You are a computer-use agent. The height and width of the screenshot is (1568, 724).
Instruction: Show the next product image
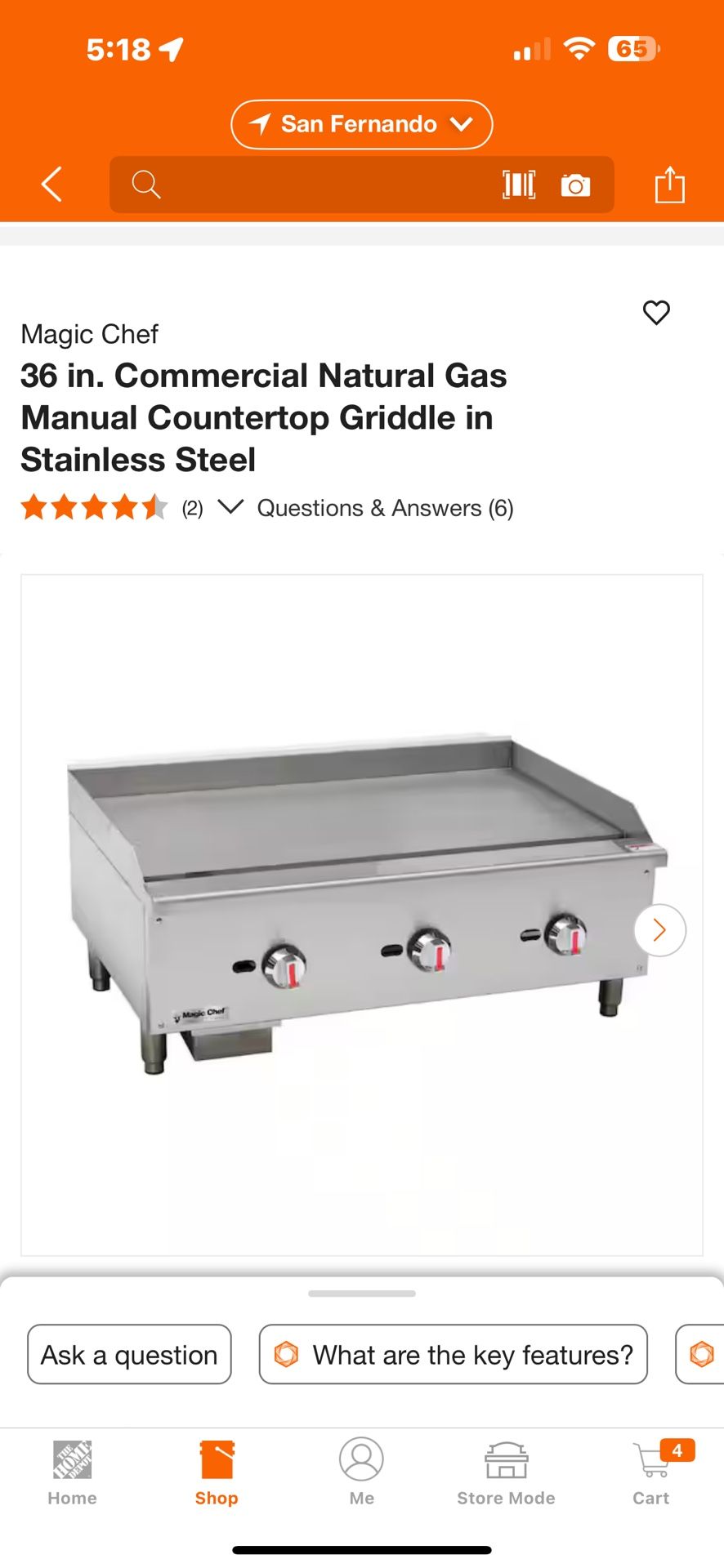(x=659, y=929)
